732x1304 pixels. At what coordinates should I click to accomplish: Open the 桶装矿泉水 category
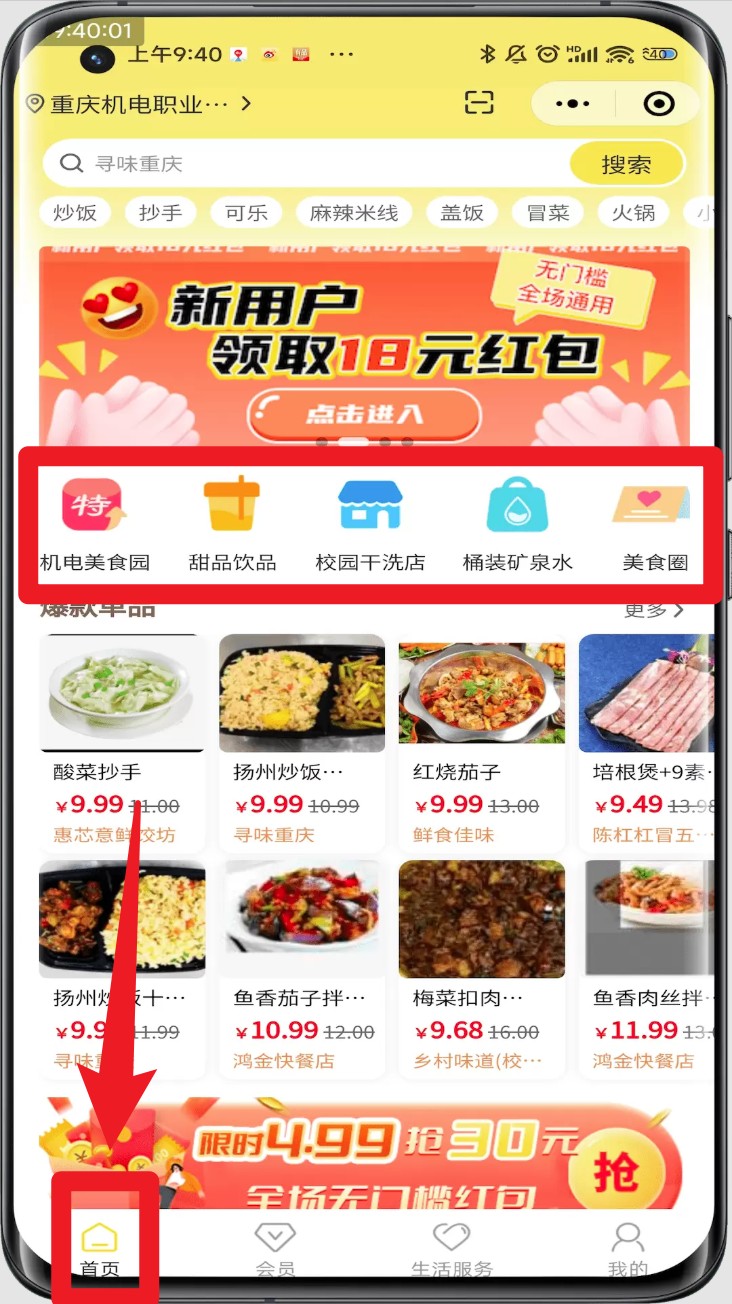click(517, 525)
